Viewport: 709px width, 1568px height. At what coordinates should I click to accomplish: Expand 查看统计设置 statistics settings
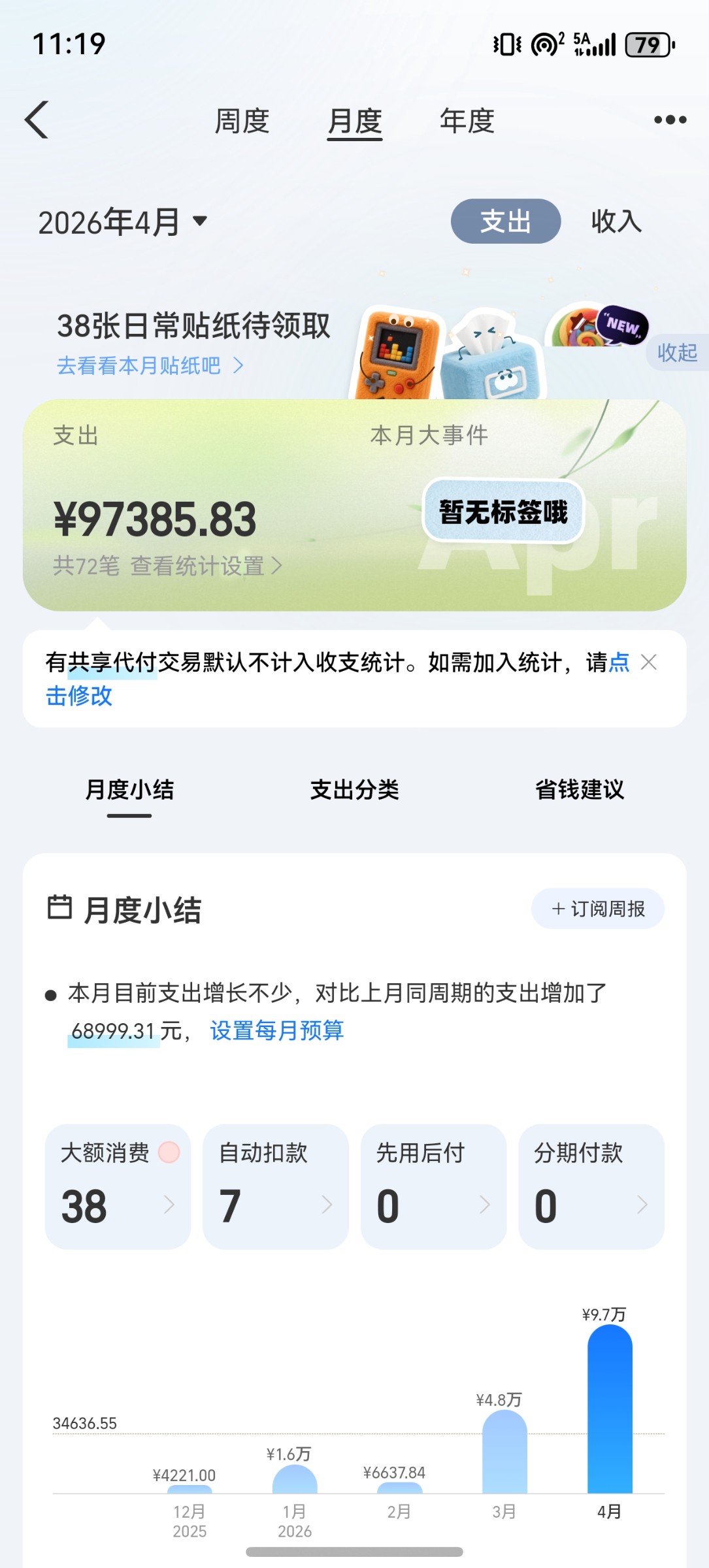coord(204,567)
